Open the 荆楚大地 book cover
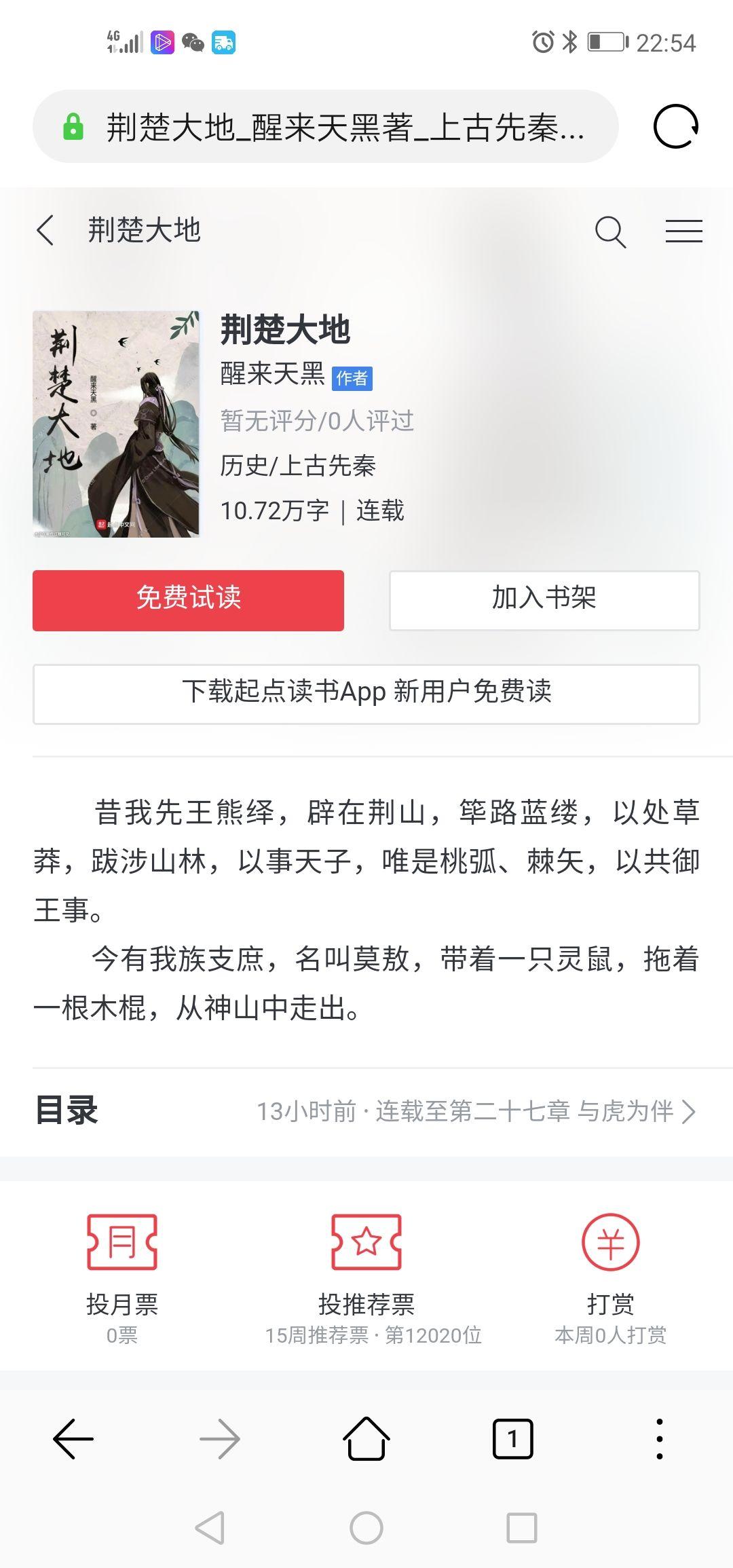733x1568 pixels. [116, 424]
